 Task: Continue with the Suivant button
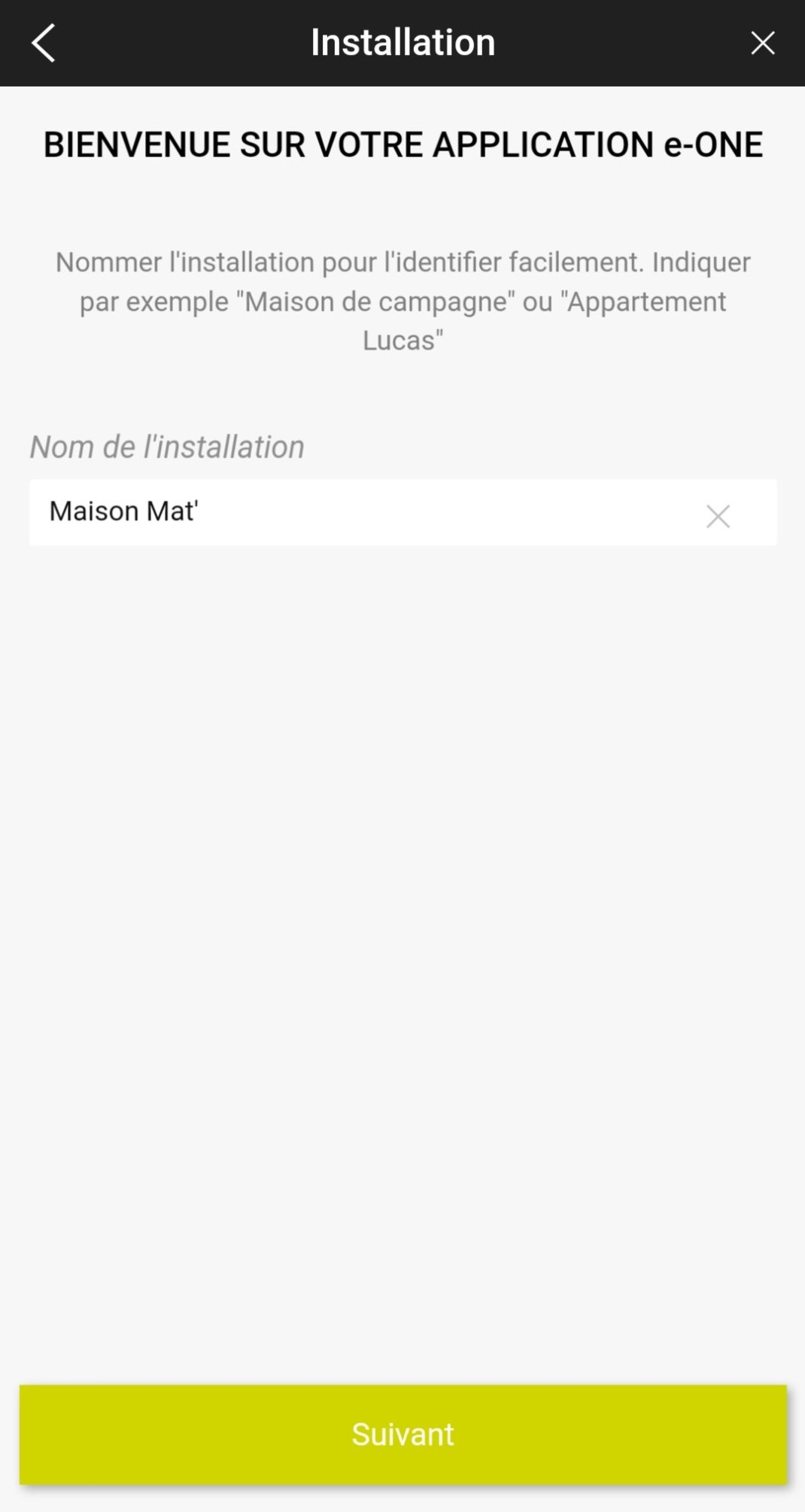point(402,1434)
